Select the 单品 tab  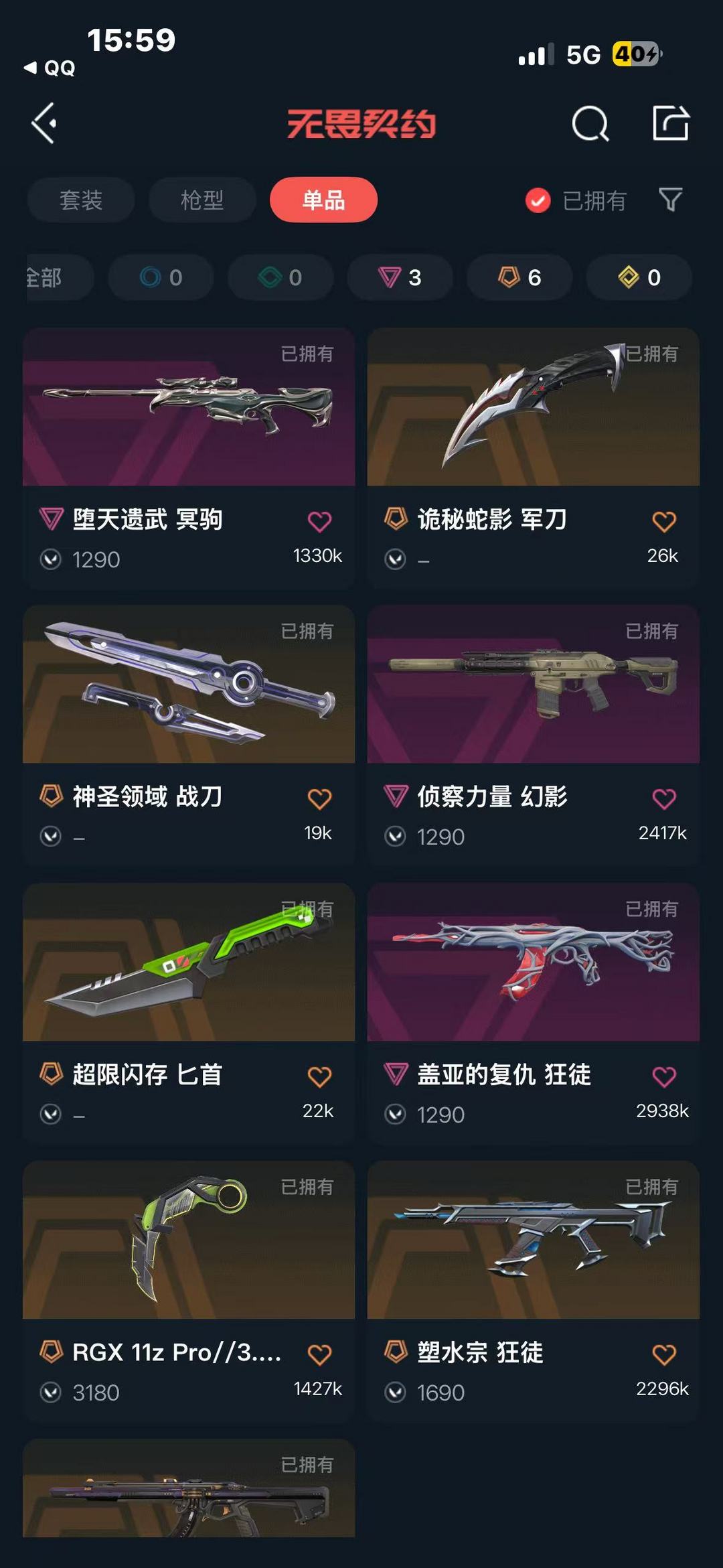pos(323,200)
